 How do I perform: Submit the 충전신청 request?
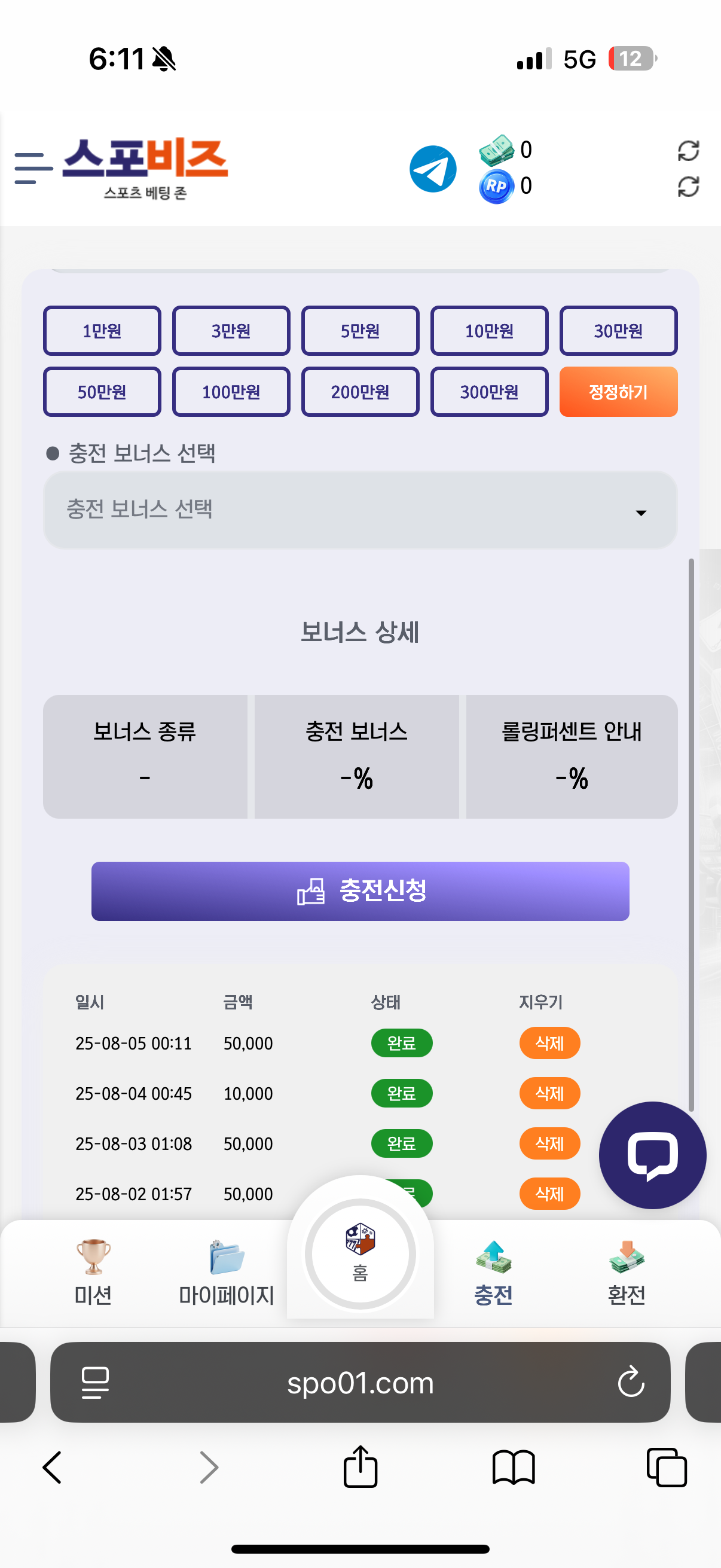[360, 890]
